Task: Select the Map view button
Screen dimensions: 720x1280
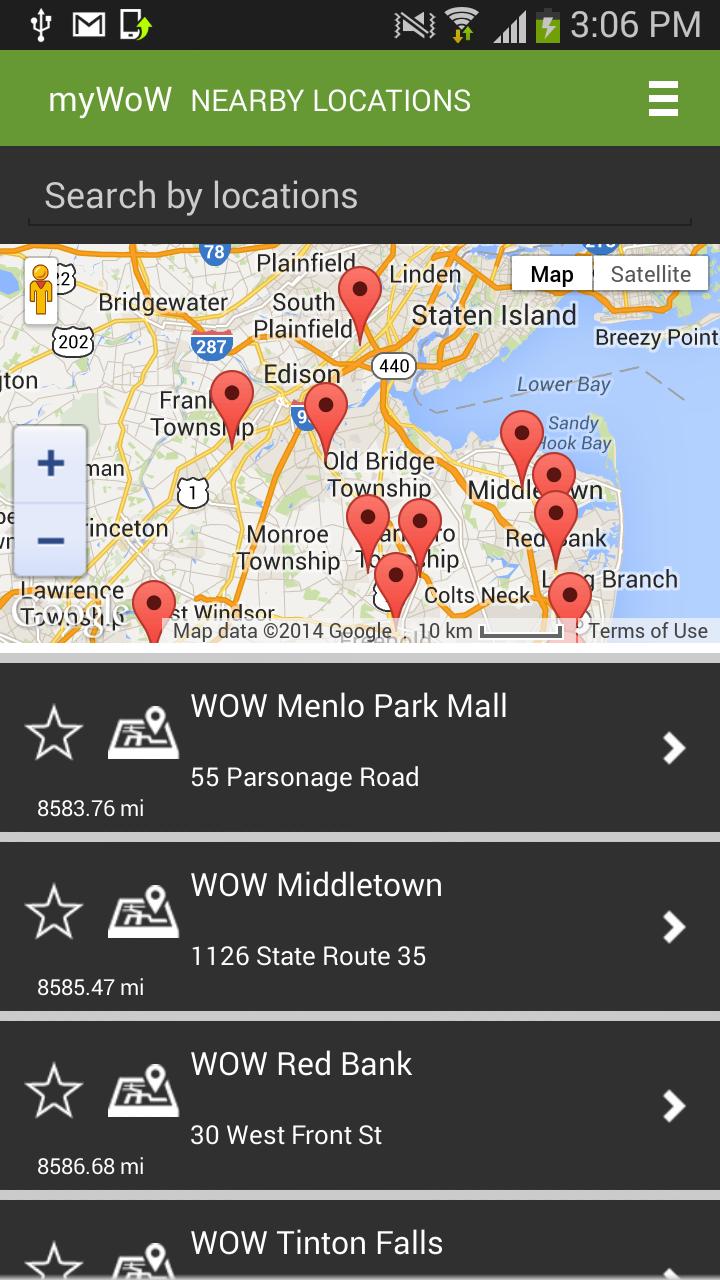Action: pos(552,274)
